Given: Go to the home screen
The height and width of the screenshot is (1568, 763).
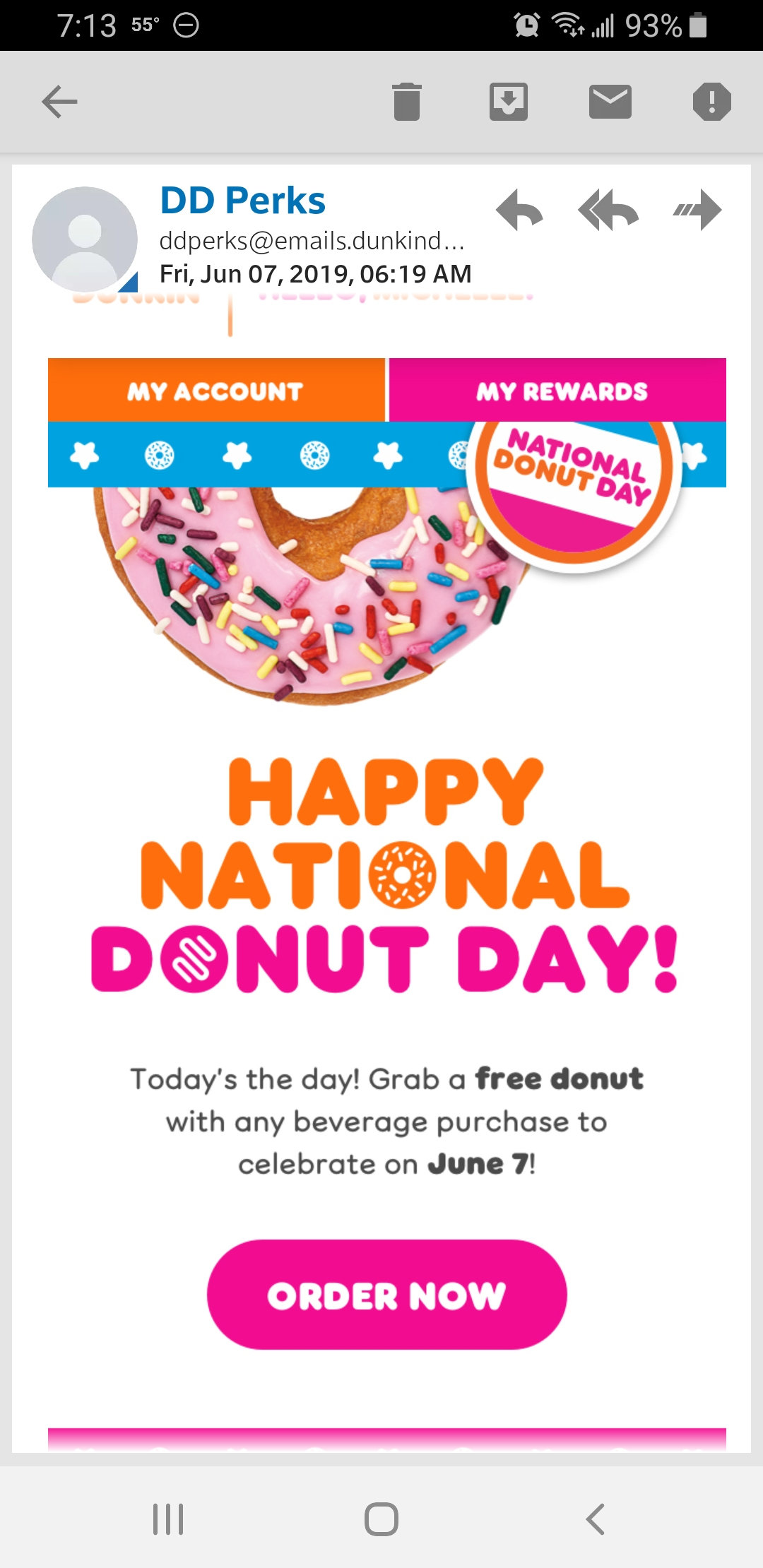Looking at the screenshot, I should pos(381,1519).
